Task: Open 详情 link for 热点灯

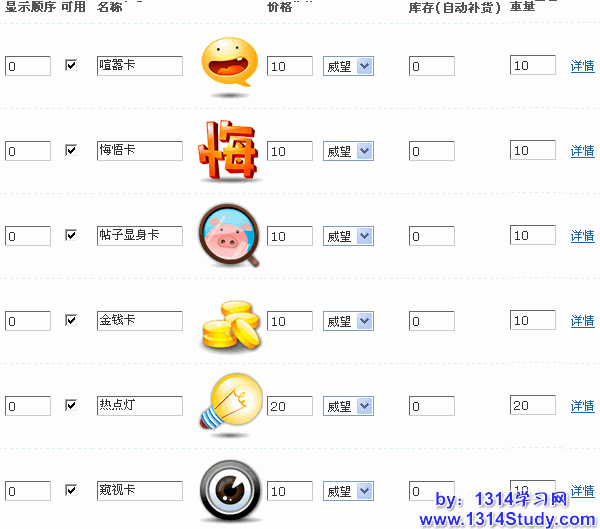Action: [582, 406]
